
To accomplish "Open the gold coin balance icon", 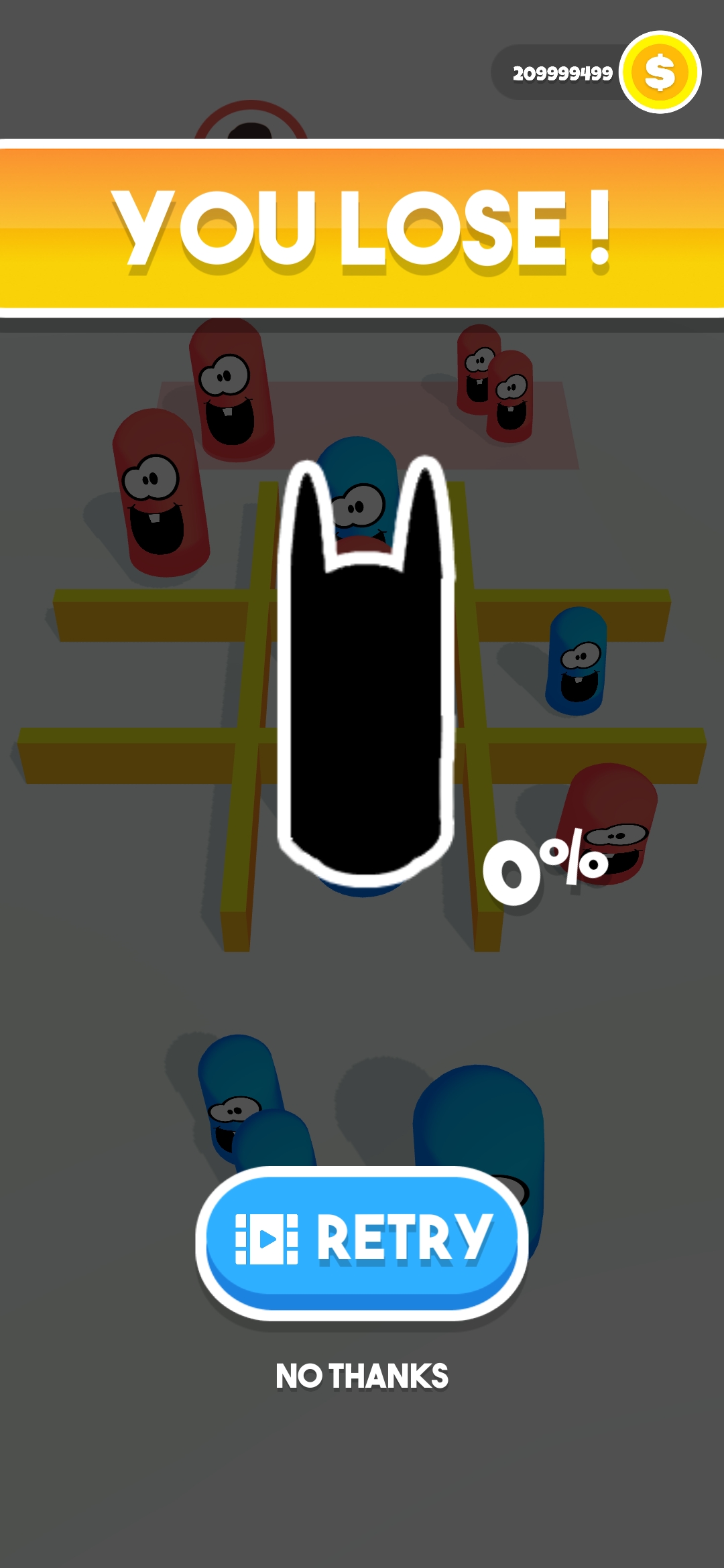I will tap(660, 72).
